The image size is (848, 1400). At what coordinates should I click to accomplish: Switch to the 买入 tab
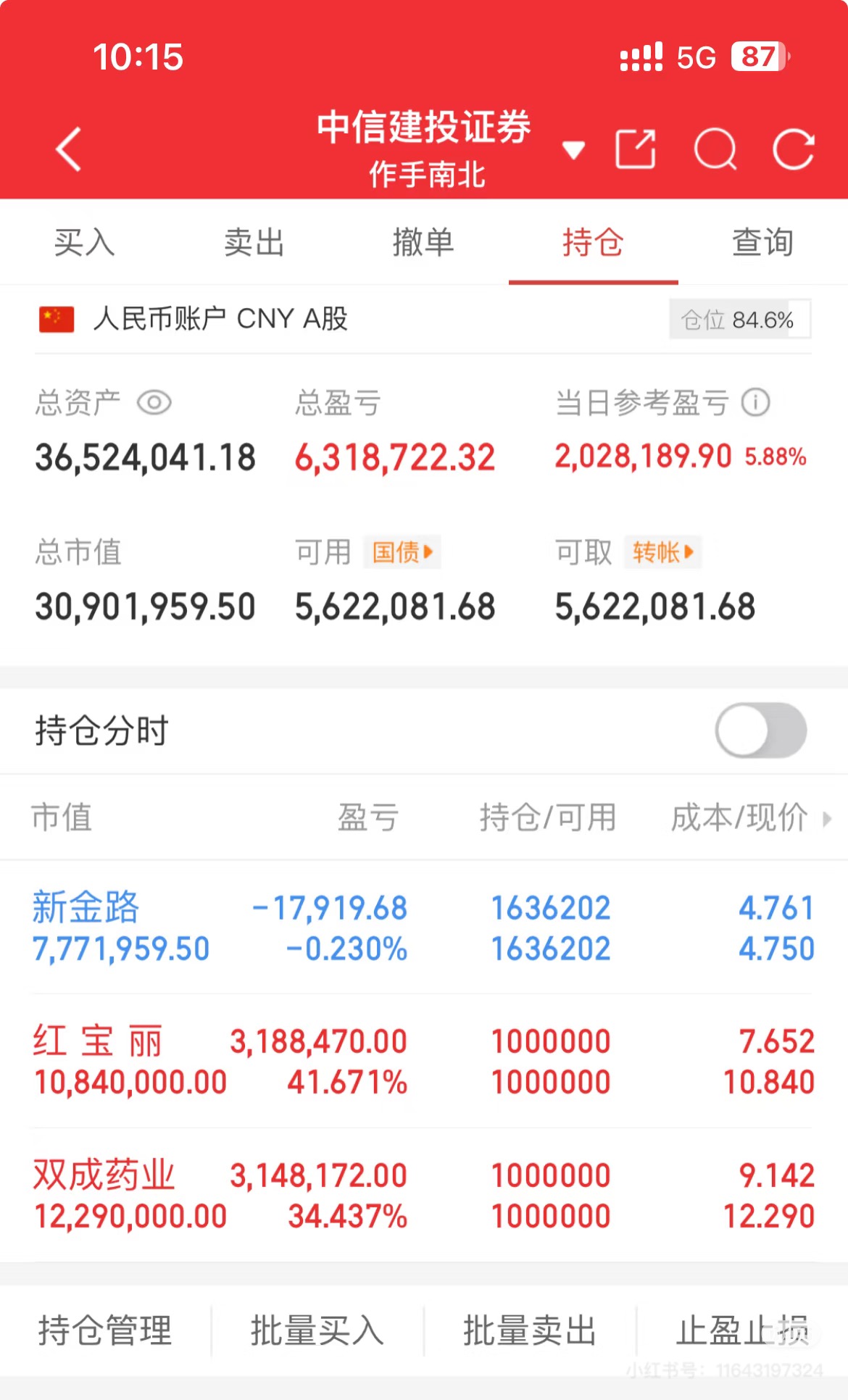tap(85, 242)
